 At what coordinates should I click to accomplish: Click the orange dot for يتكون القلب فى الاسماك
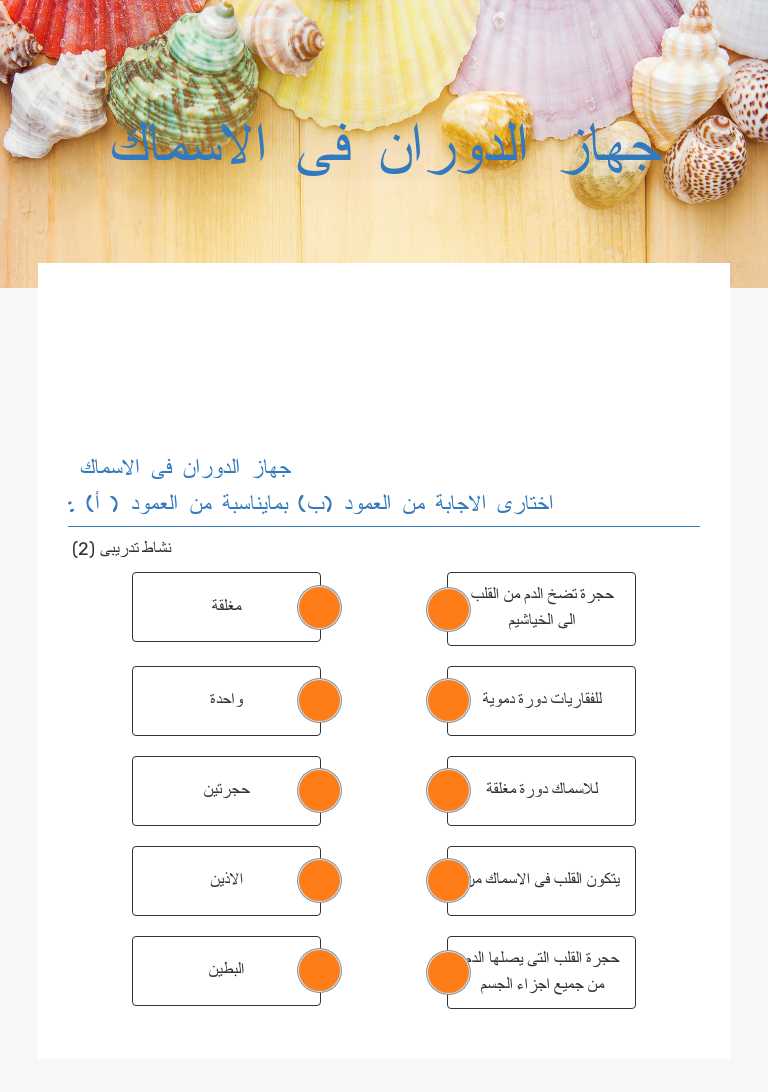pos(448,880)
